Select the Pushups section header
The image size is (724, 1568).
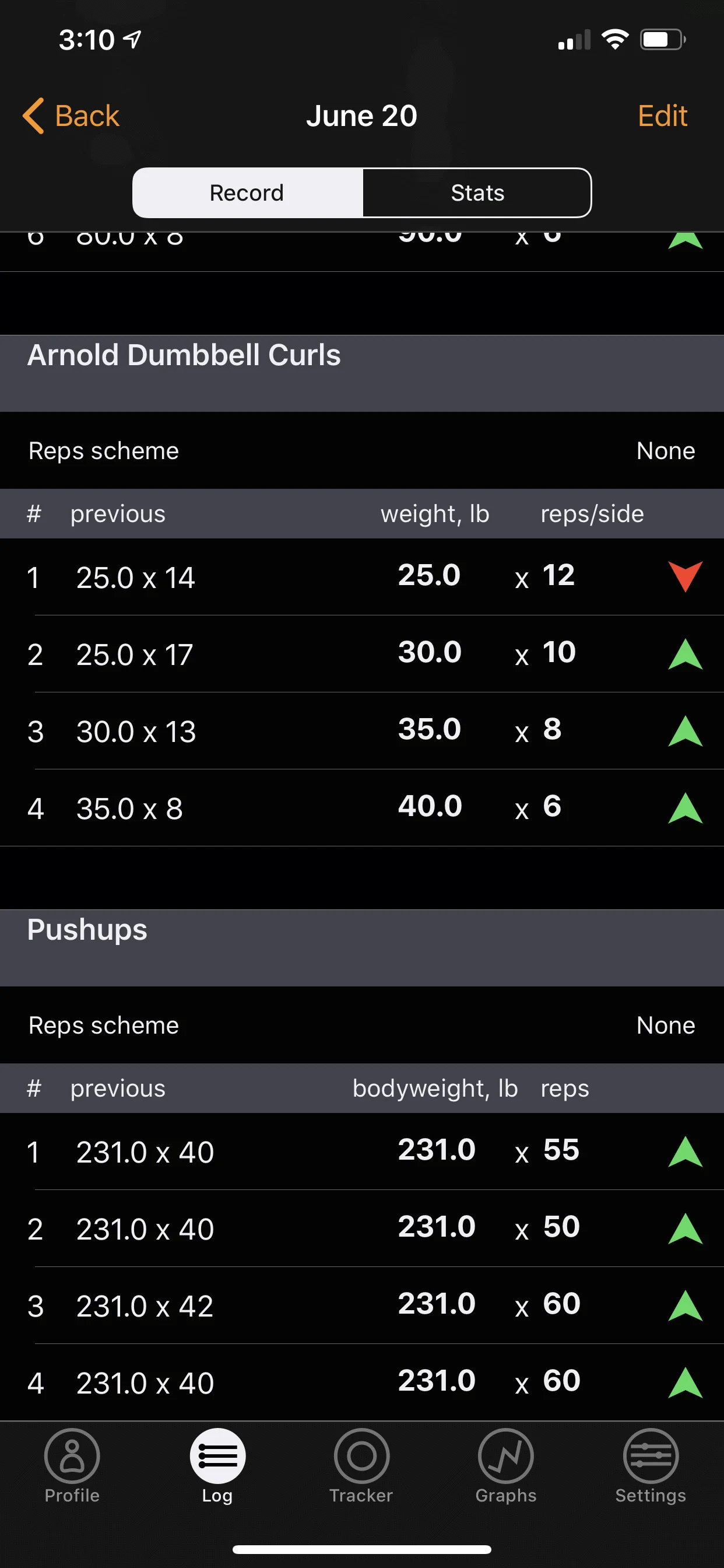coord(87,929)
